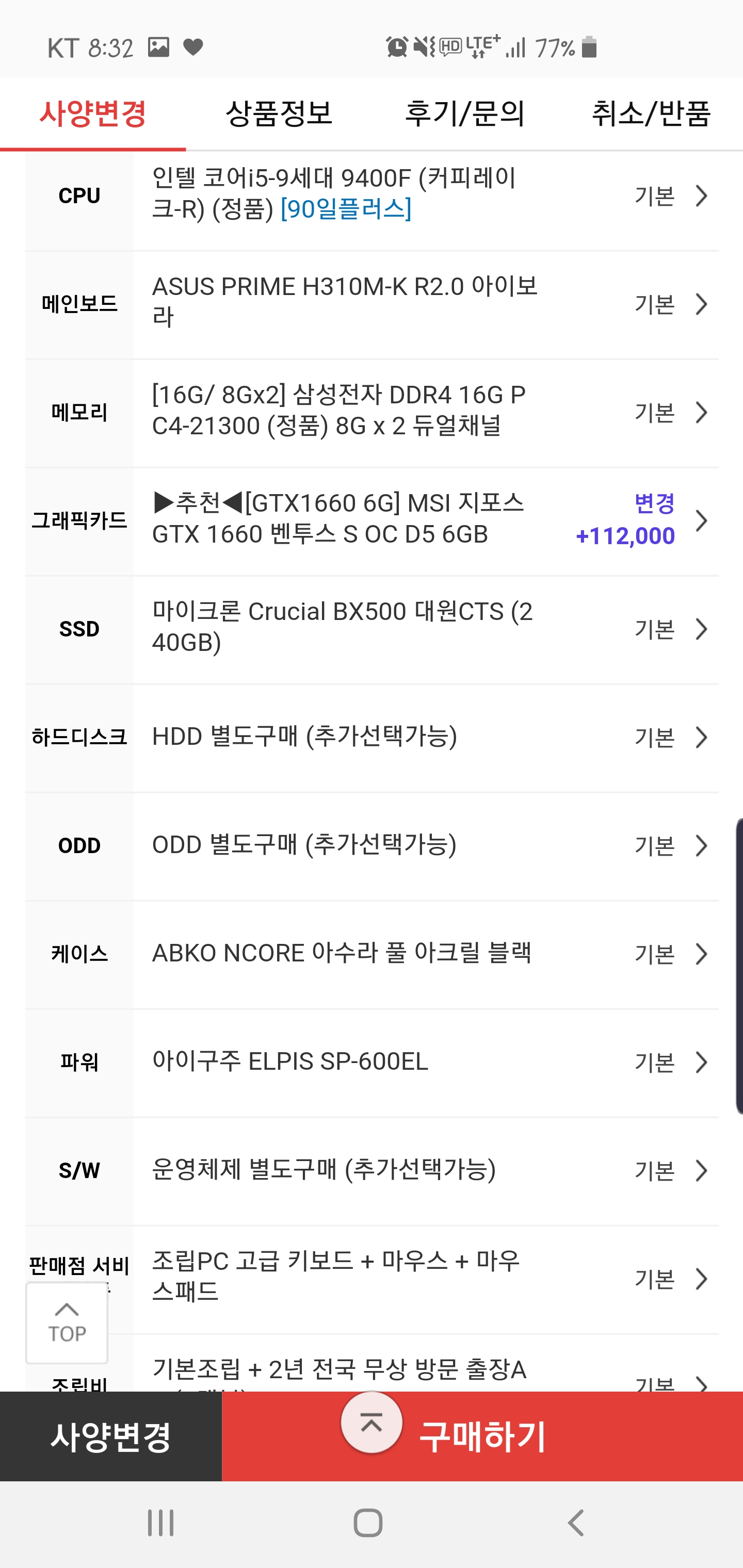The width and height of the screenshot is (743, 1568).
Task: Expand the round arrow above 구매하기
Action: pyautogui.click(x=372, y=1423)
